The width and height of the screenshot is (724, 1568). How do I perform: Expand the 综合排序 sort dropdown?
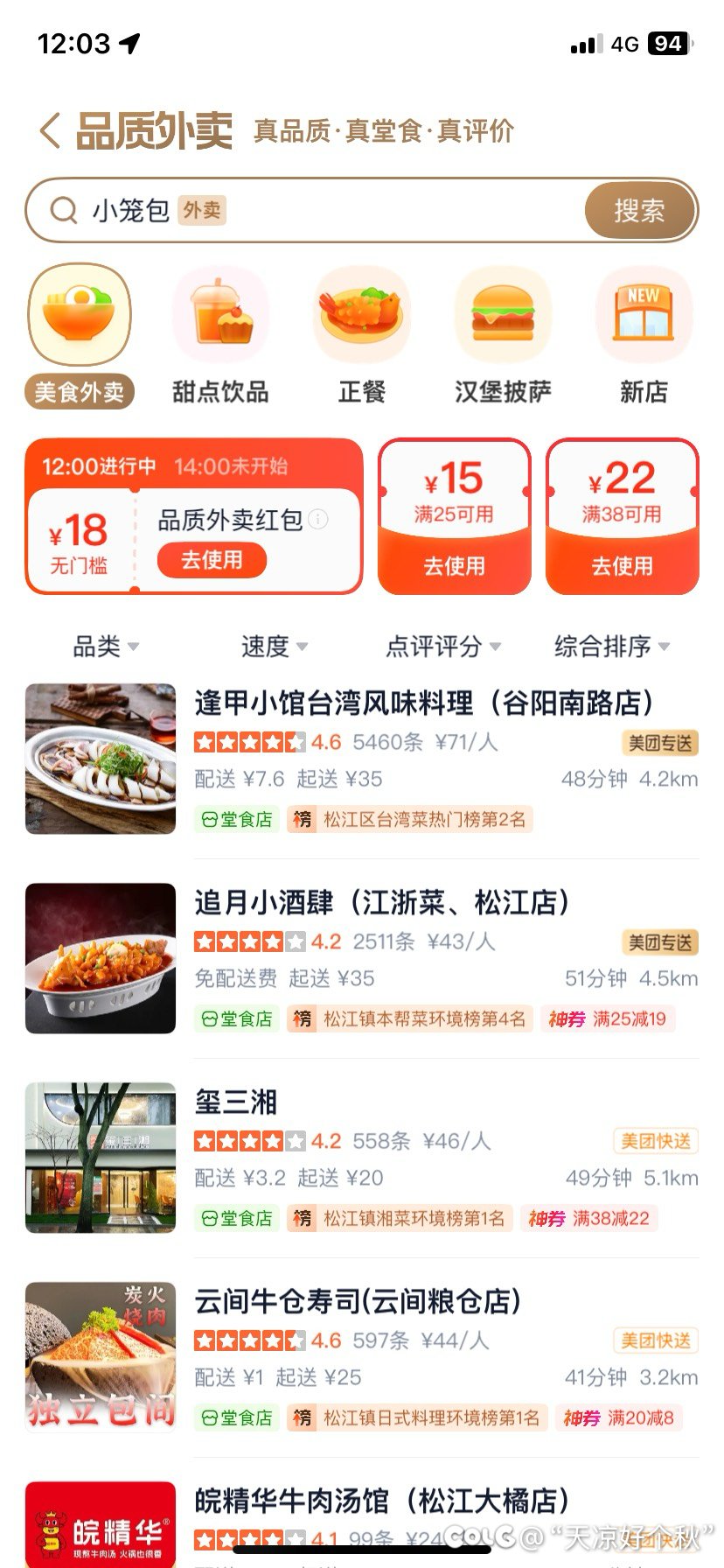click(x=612, y=647)
